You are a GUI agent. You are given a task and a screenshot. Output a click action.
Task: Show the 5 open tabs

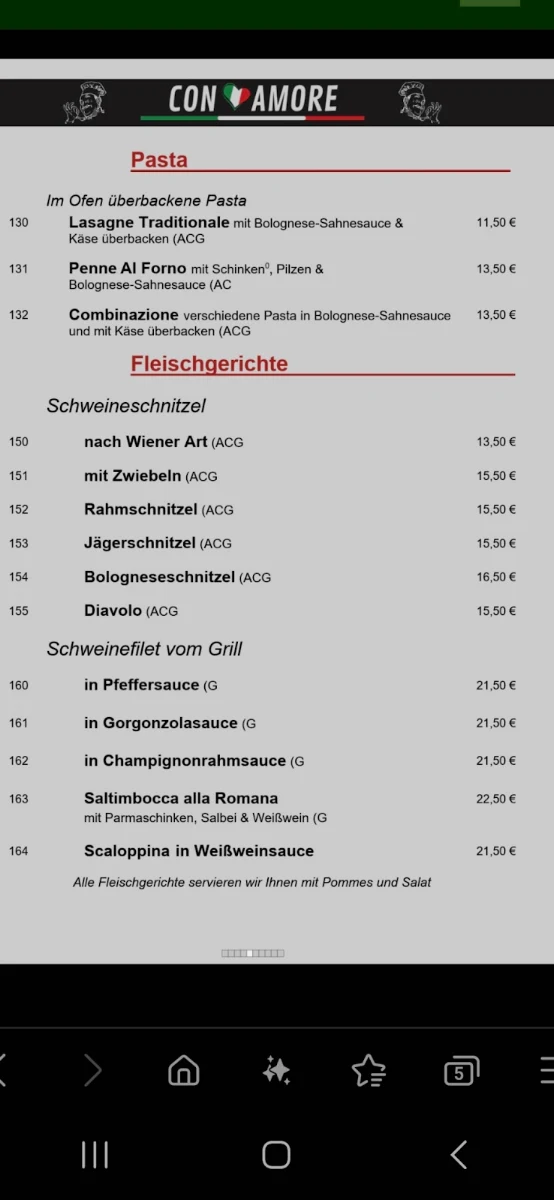pos(461,1072)
